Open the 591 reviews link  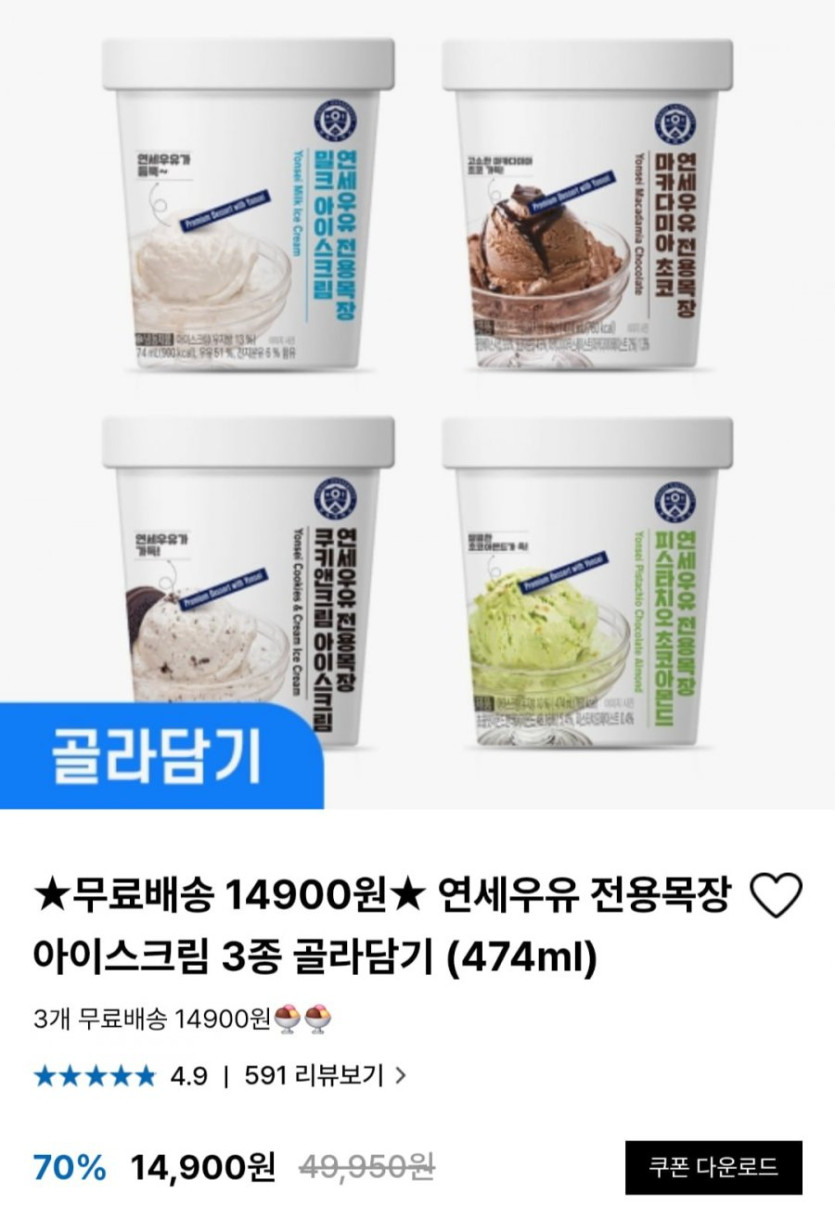[325, 1076]
